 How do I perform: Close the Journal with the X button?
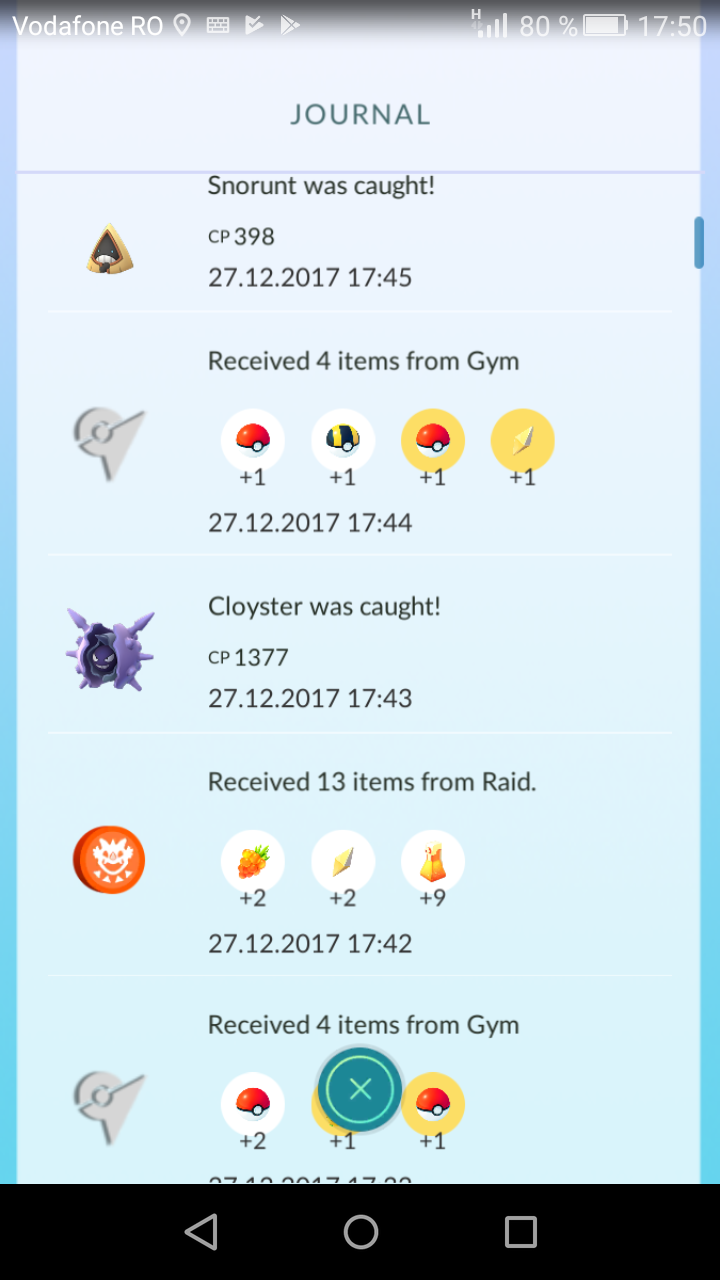click(x=360, y=1090)
